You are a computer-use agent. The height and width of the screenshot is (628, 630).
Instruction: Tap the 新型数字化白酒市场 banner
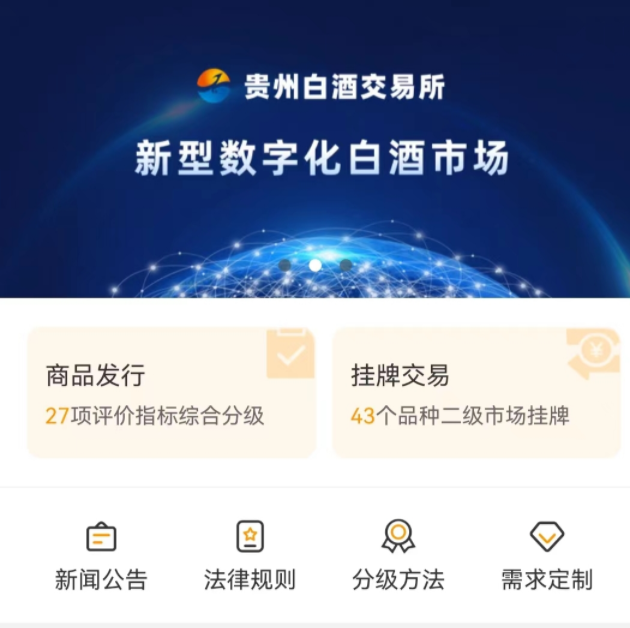coord(315,150)
